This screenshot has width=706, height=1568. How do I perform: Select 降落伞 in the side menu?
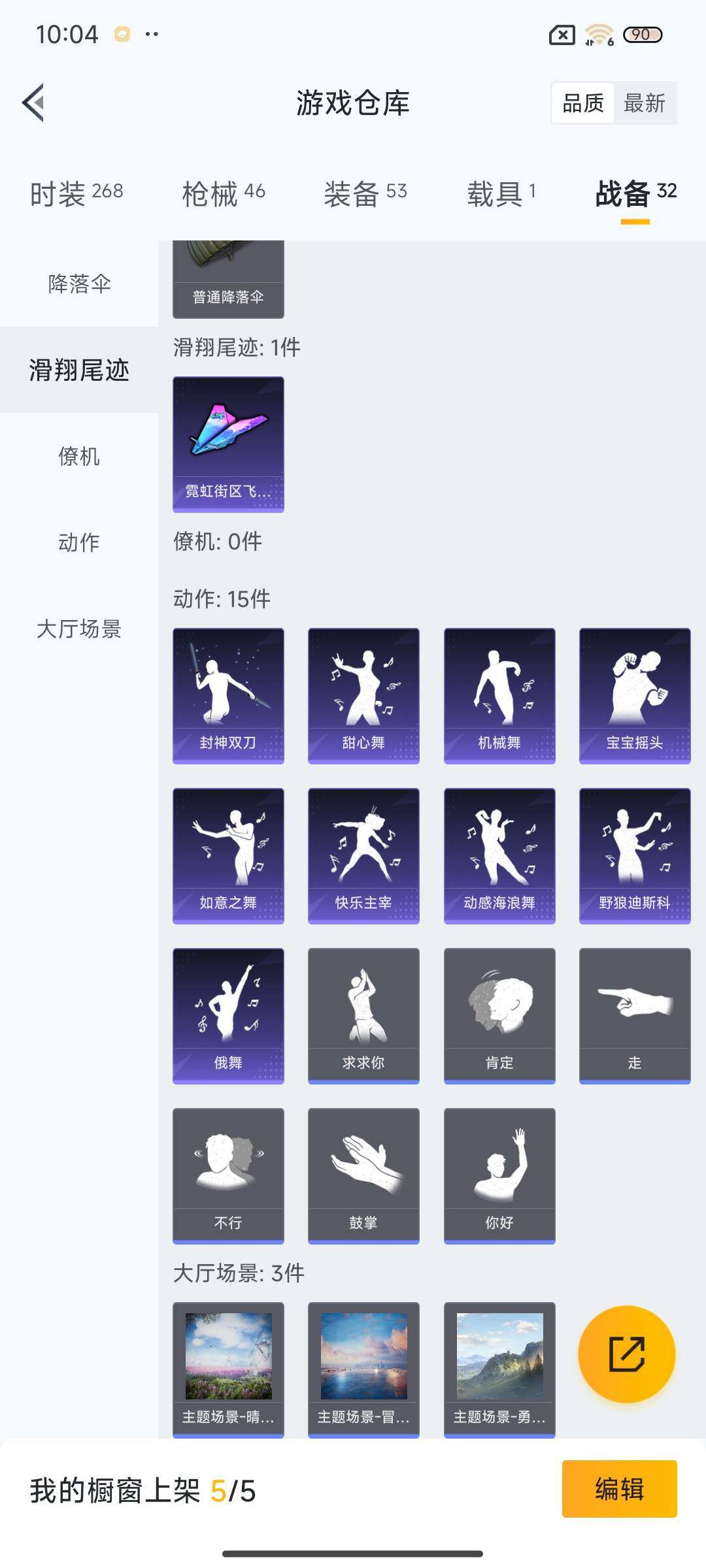[79, 284]
